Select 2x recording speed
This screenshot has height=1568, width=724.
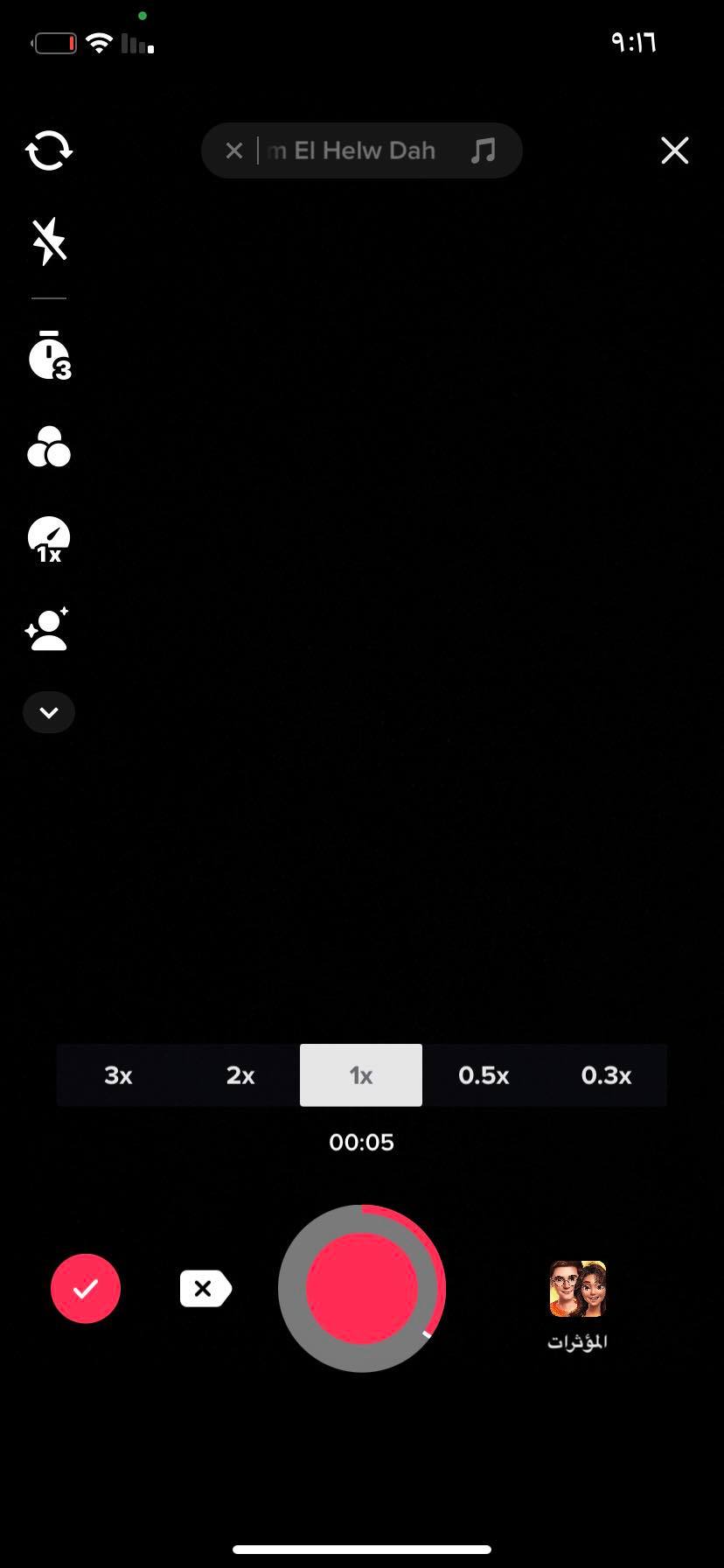tap(240, 1075)
